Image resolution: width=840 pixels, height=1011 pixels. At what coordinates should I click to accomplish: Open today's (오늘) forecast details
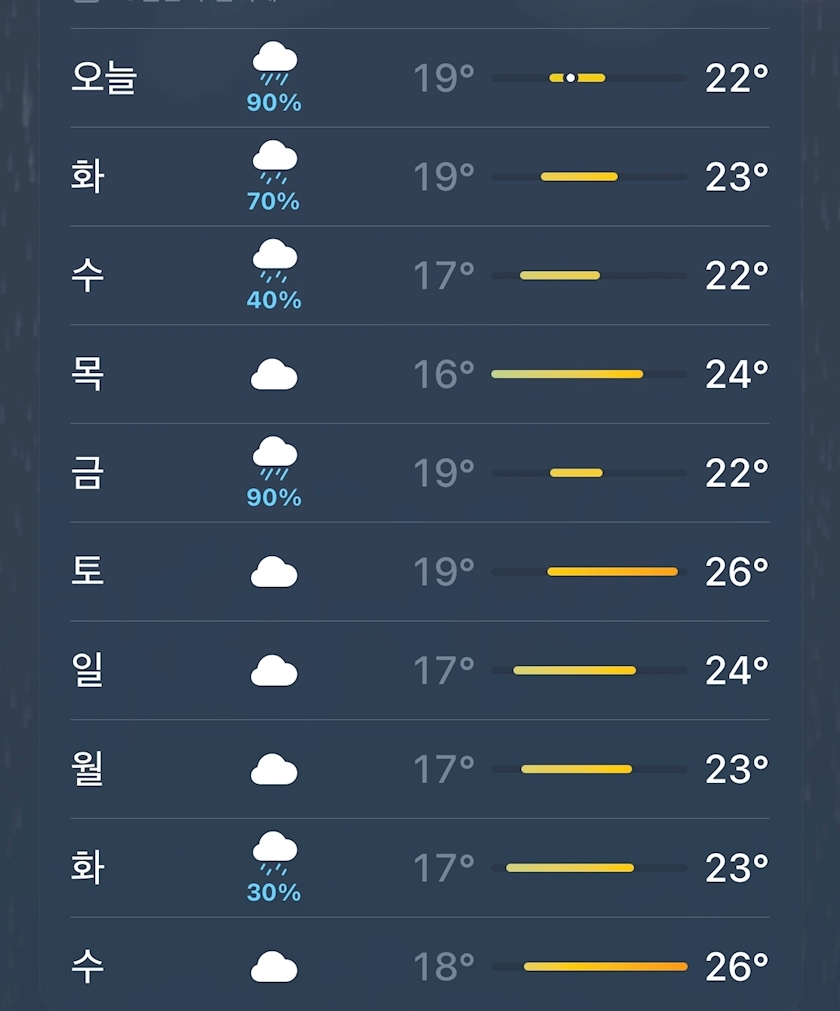click(x=420, y=78)
